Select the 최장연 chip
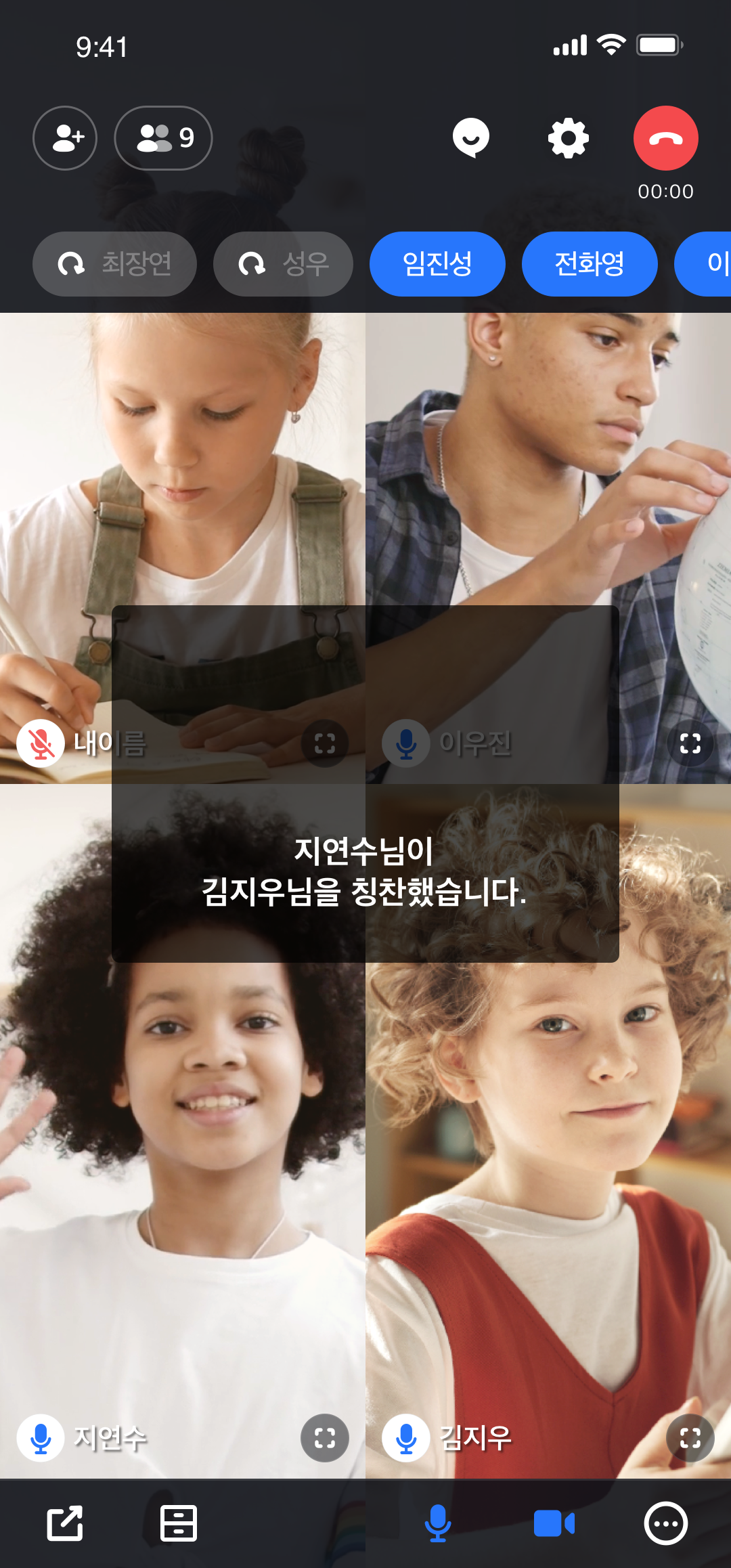 [x=114, y=264]
